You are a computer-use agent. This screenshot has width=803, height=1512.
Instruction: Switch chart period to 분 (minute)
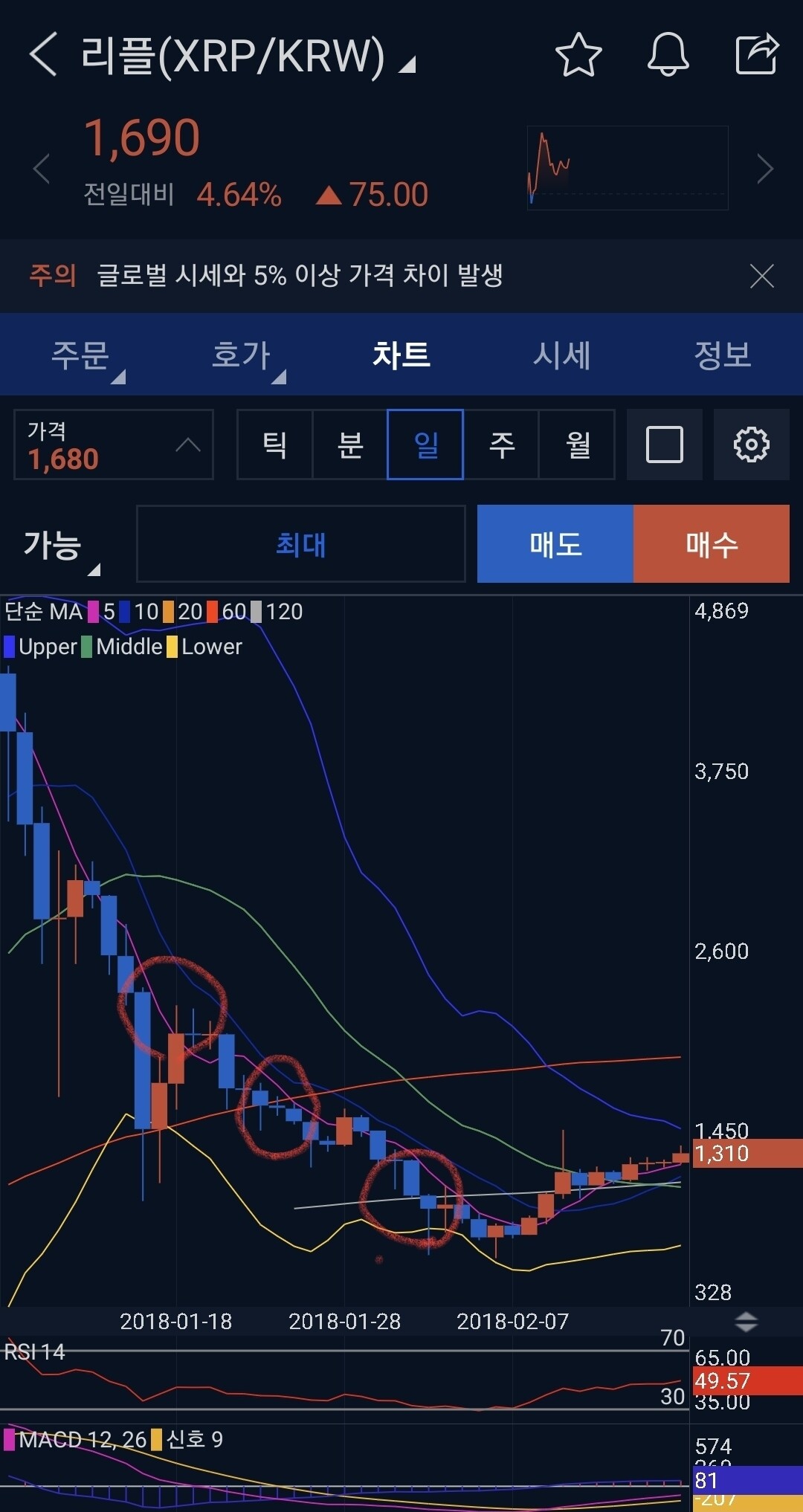tap(349, 445)
